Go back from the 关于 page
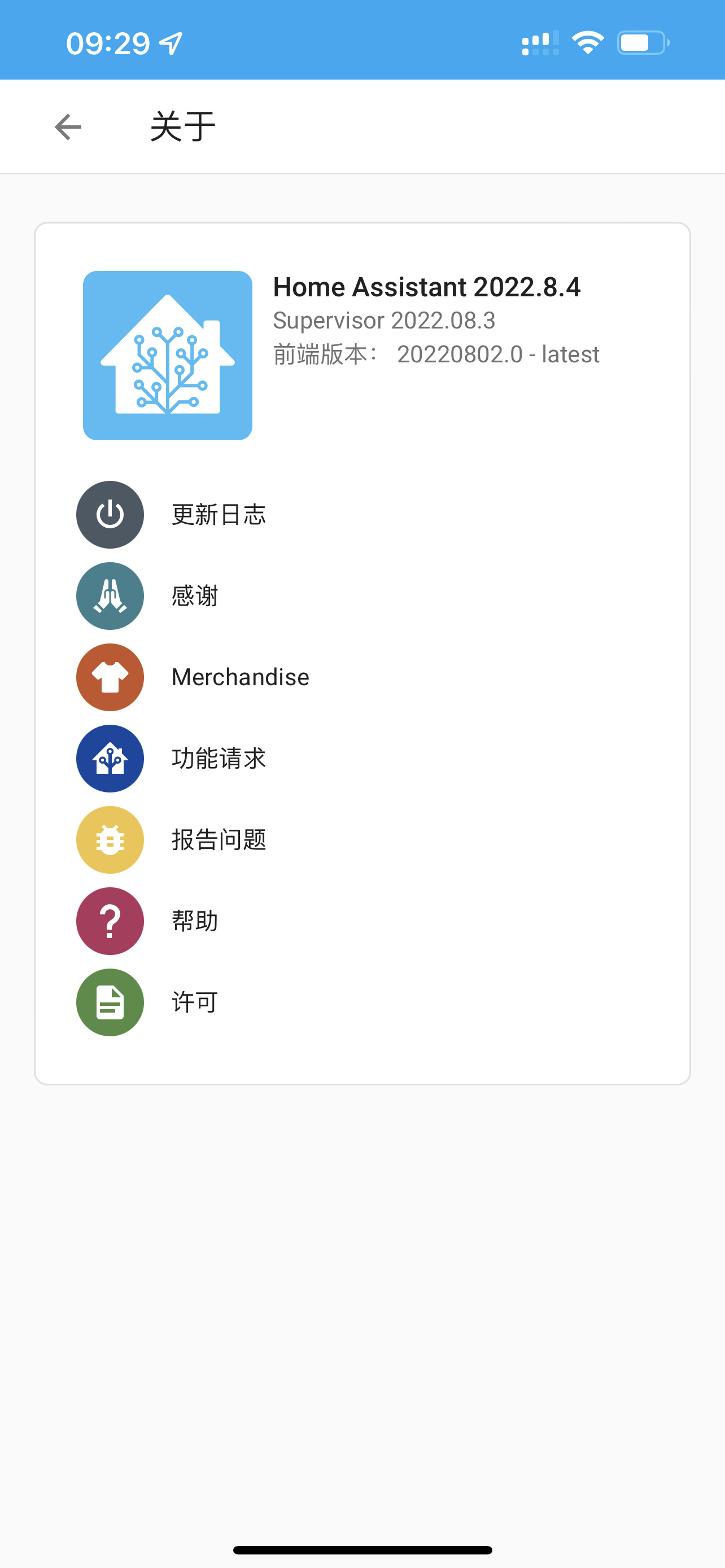Viewport: 725px width, 1568px height. click(x=68, y=126)
